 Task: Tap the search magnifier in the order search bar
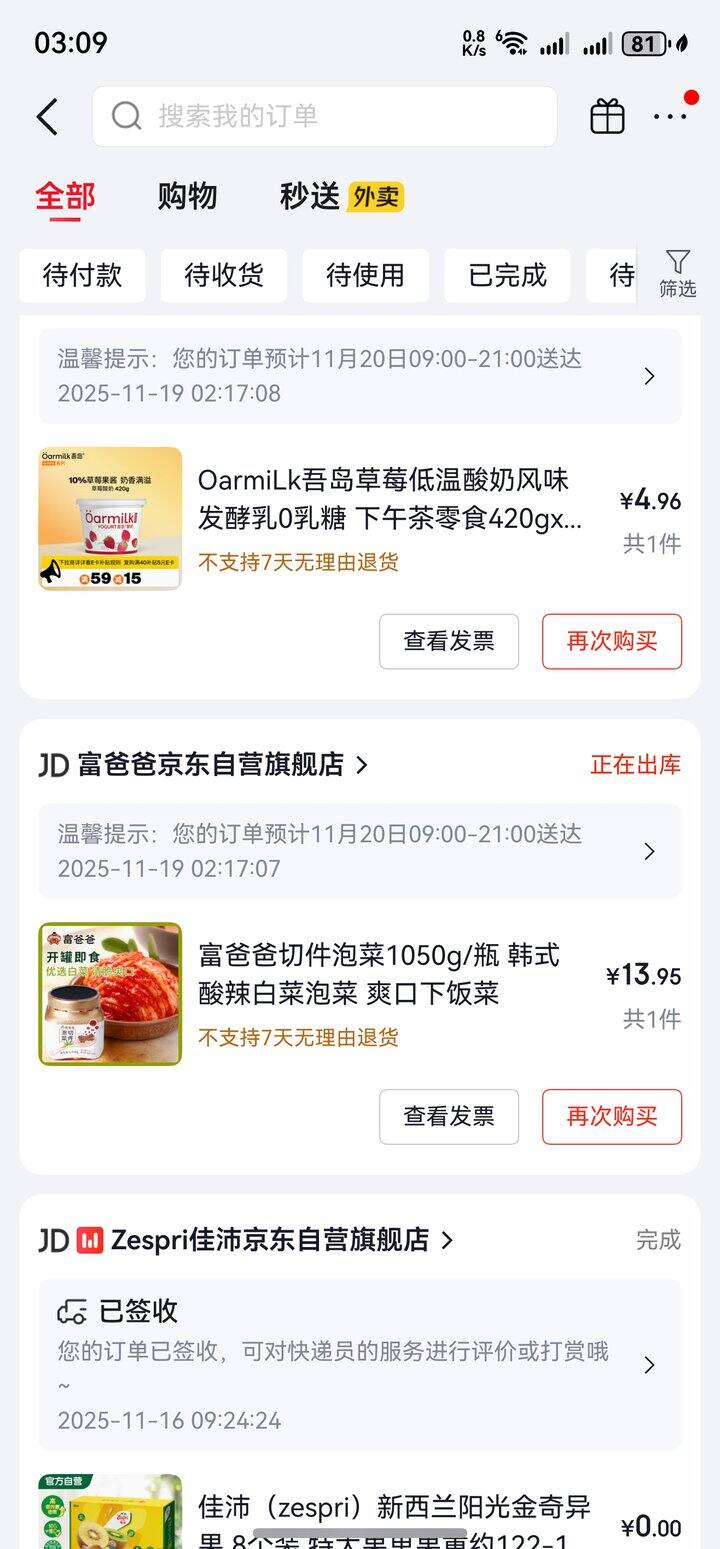(124, 116)
